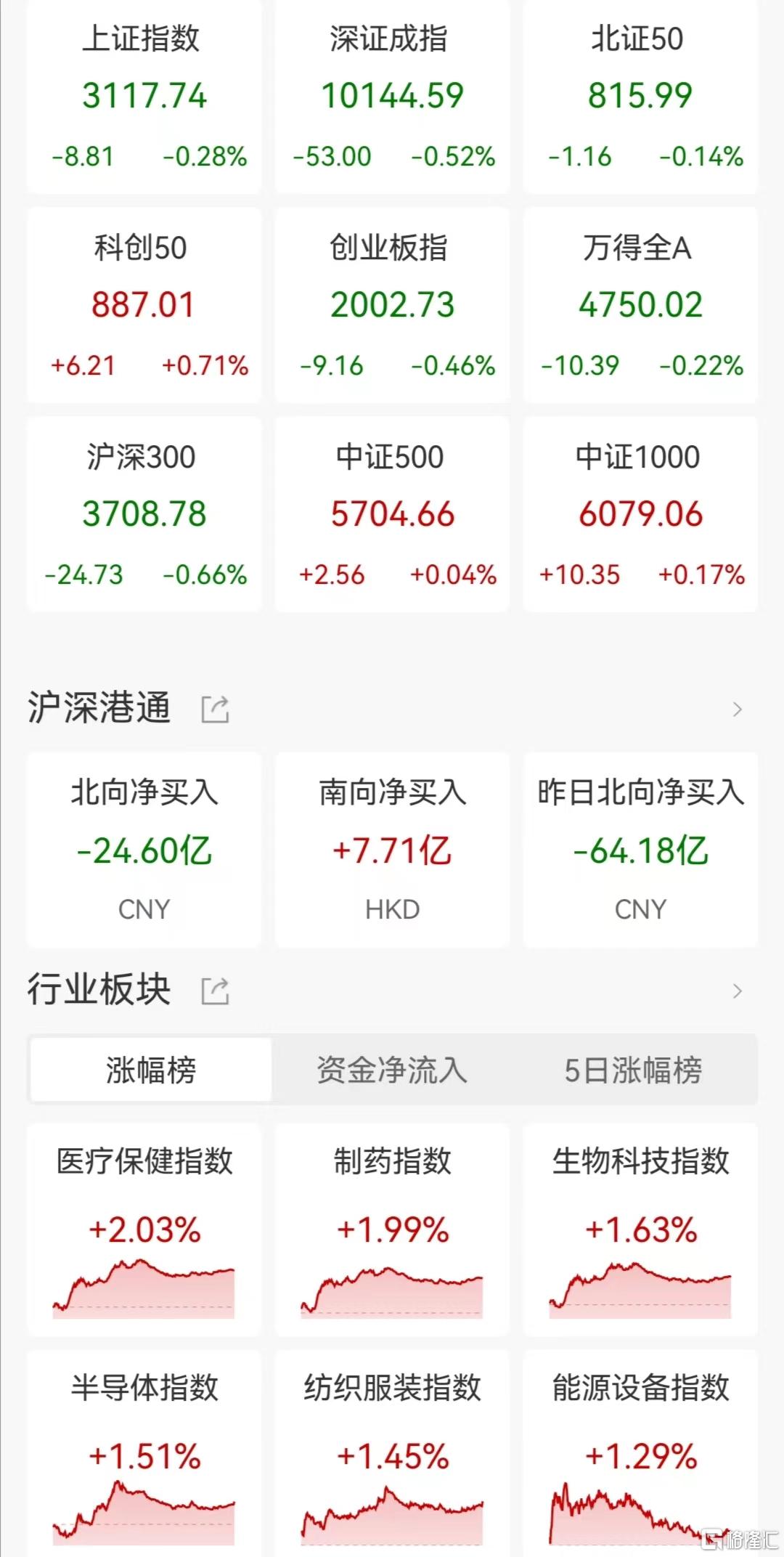Switch to the 资金净流入 tab
The height and width of the screenshot is (1557, 784).
pyautogui.click(x=392, y=1070)
